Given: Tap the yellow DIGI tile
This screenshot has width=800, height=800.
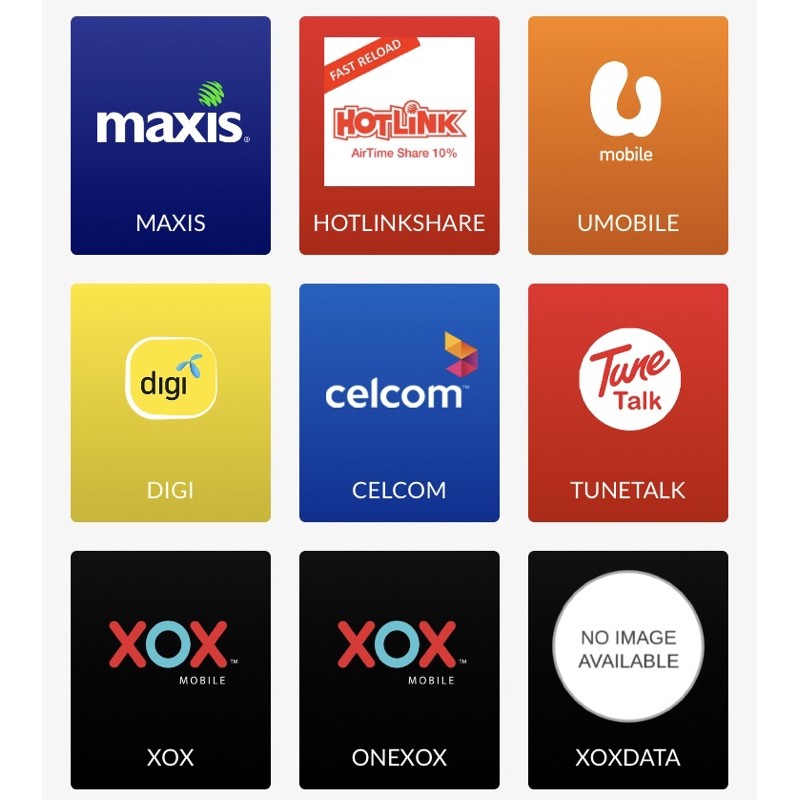Looking at the screenshot, I should tap(170, 403).
